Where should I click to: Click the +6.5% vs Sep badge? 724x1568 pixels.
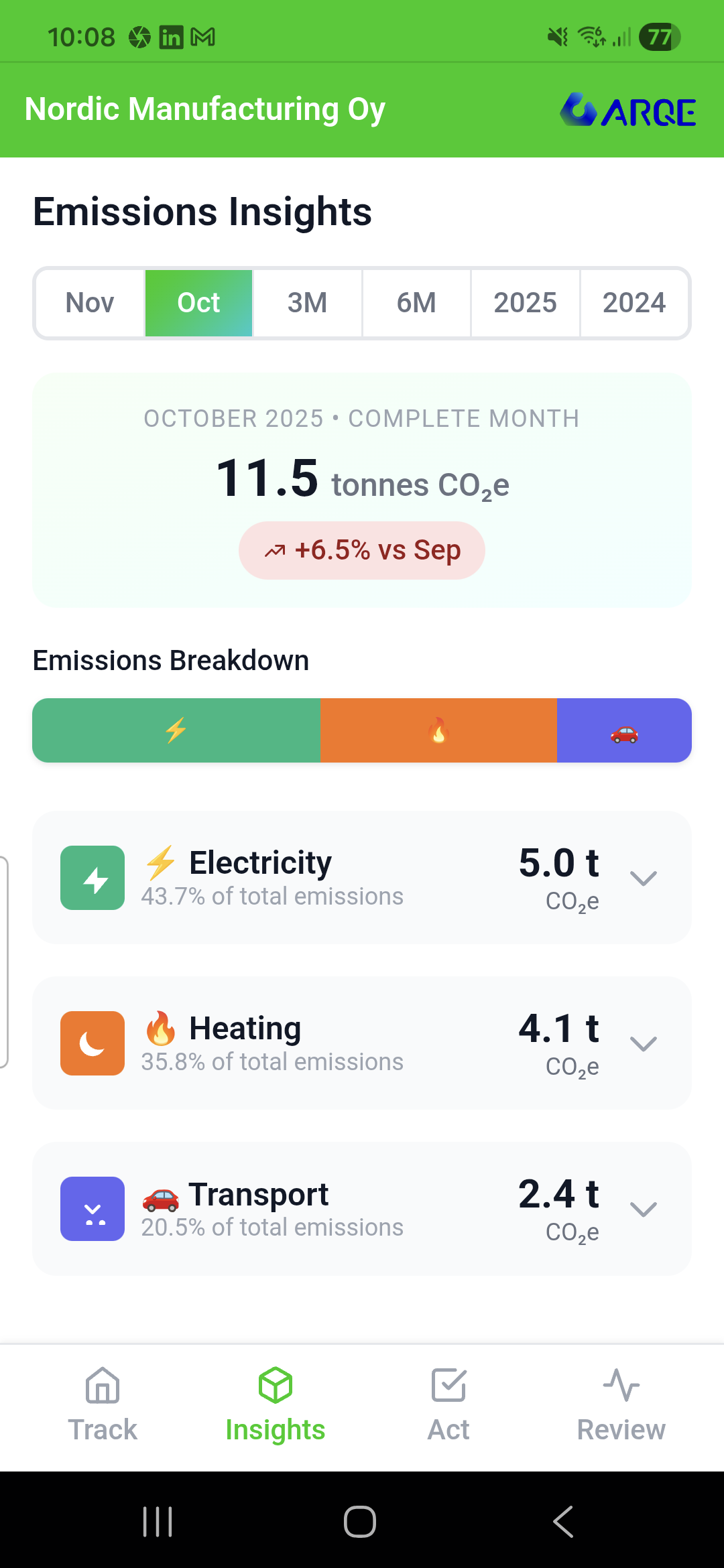[361, 549]
